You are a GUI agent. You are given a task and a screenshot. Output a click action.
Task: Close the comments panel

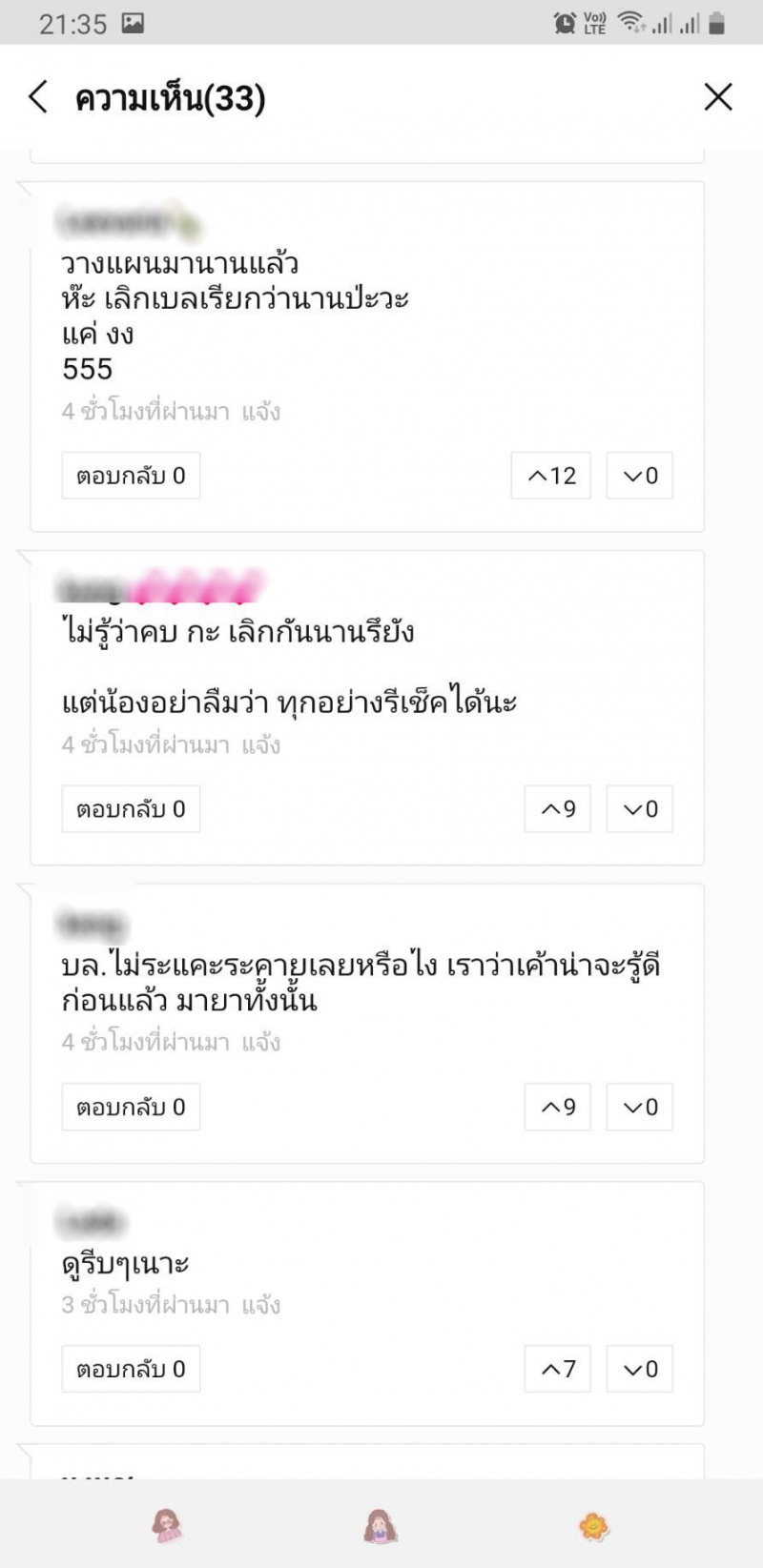(x=717, y=97)
